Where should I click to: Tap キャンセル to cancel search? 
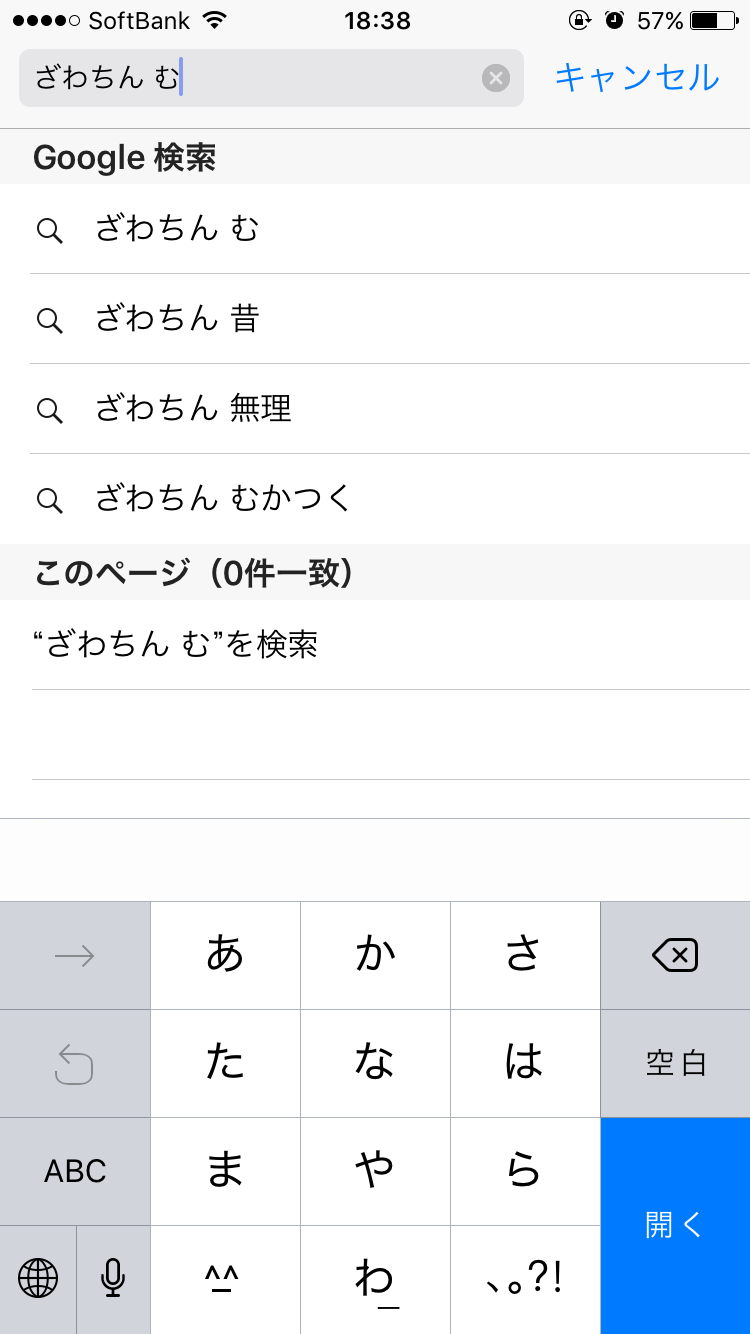[637, 78]
